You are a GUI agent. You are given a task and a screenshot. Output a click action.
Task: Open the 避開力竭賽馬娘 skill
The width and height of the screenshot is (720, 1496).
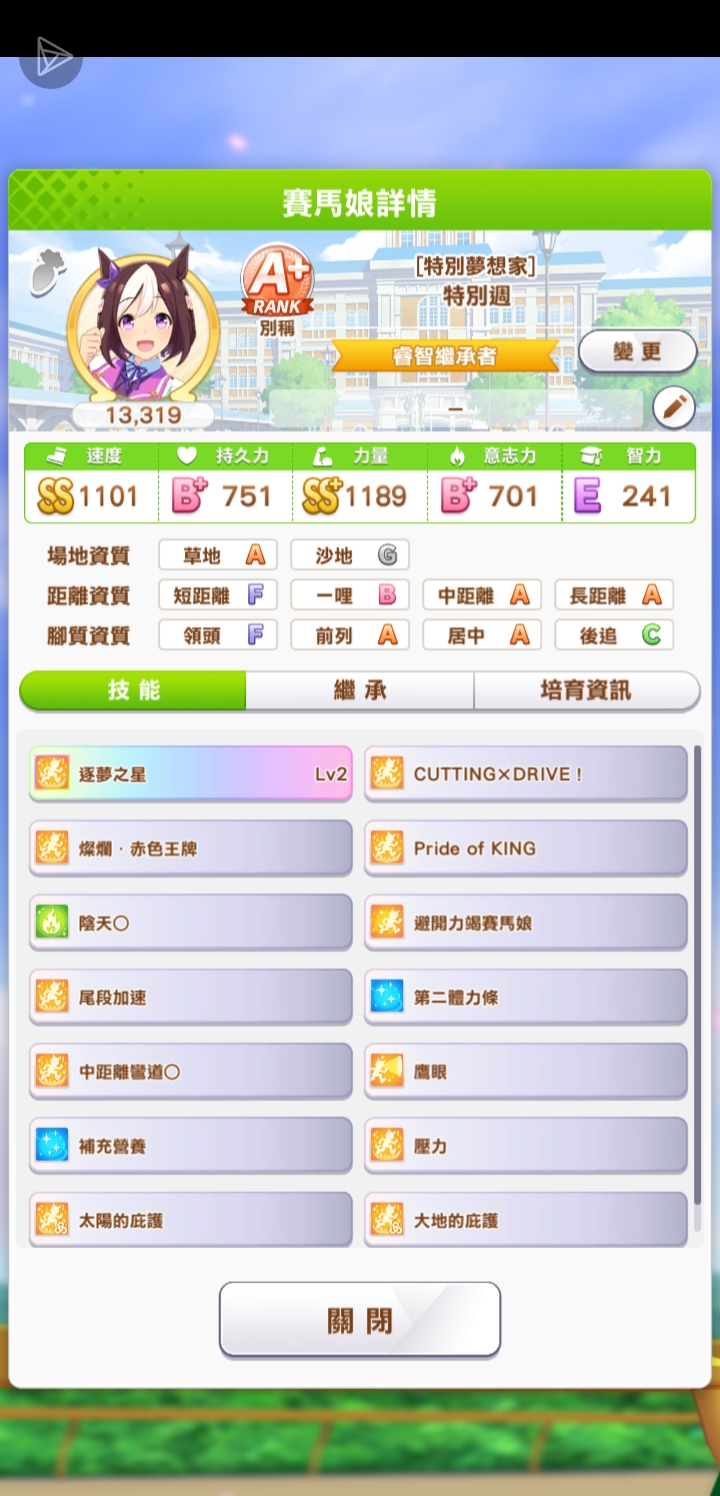click(x=526, y=923)
